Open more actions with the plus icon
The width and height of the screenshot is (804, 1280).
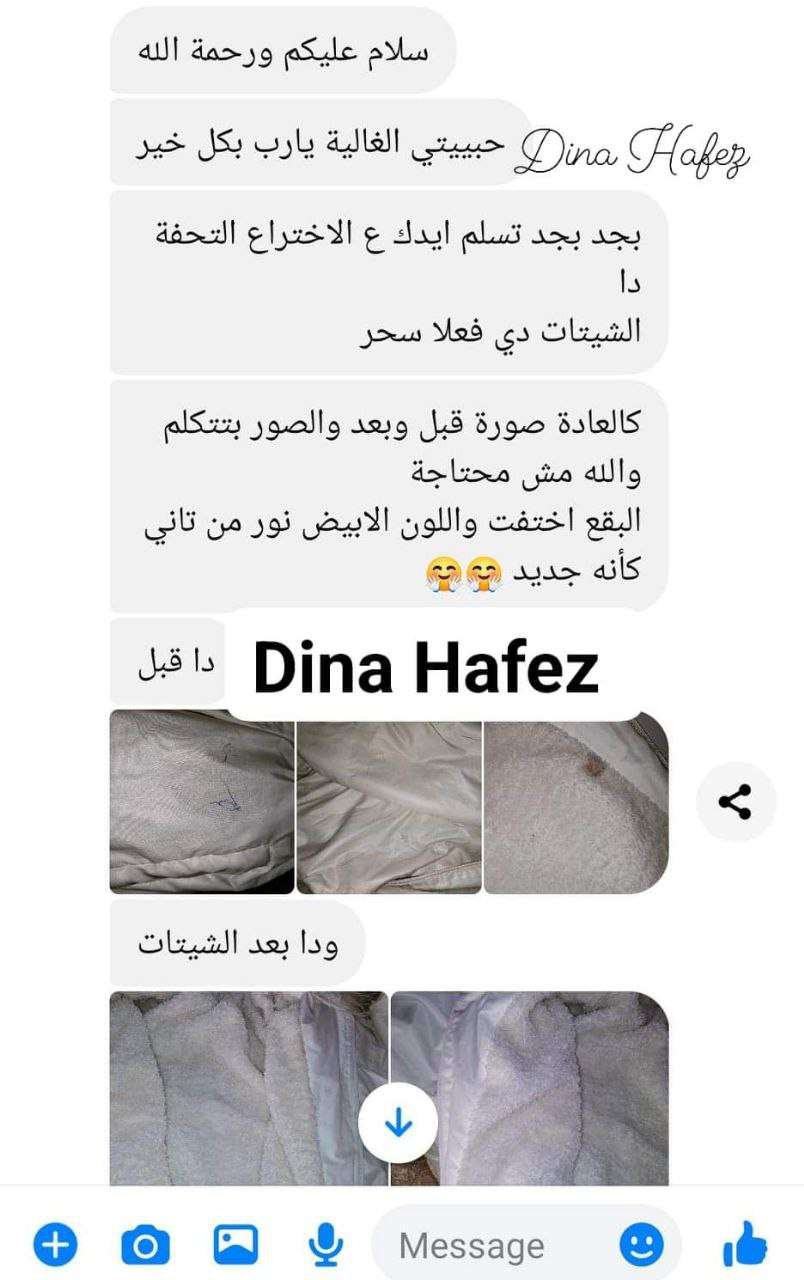tap(56, 1245)
